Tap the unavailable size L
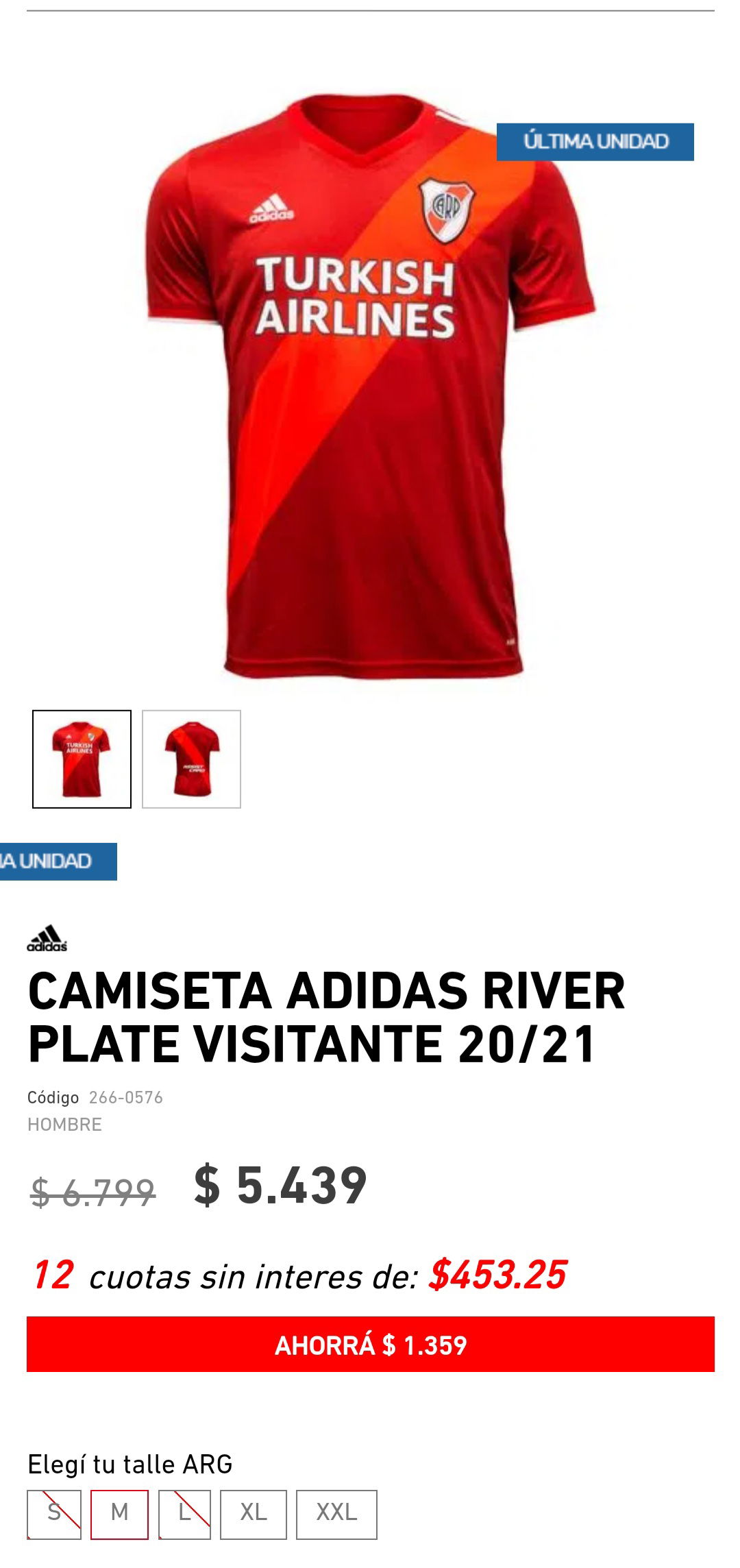 (x=184, y=1515)
